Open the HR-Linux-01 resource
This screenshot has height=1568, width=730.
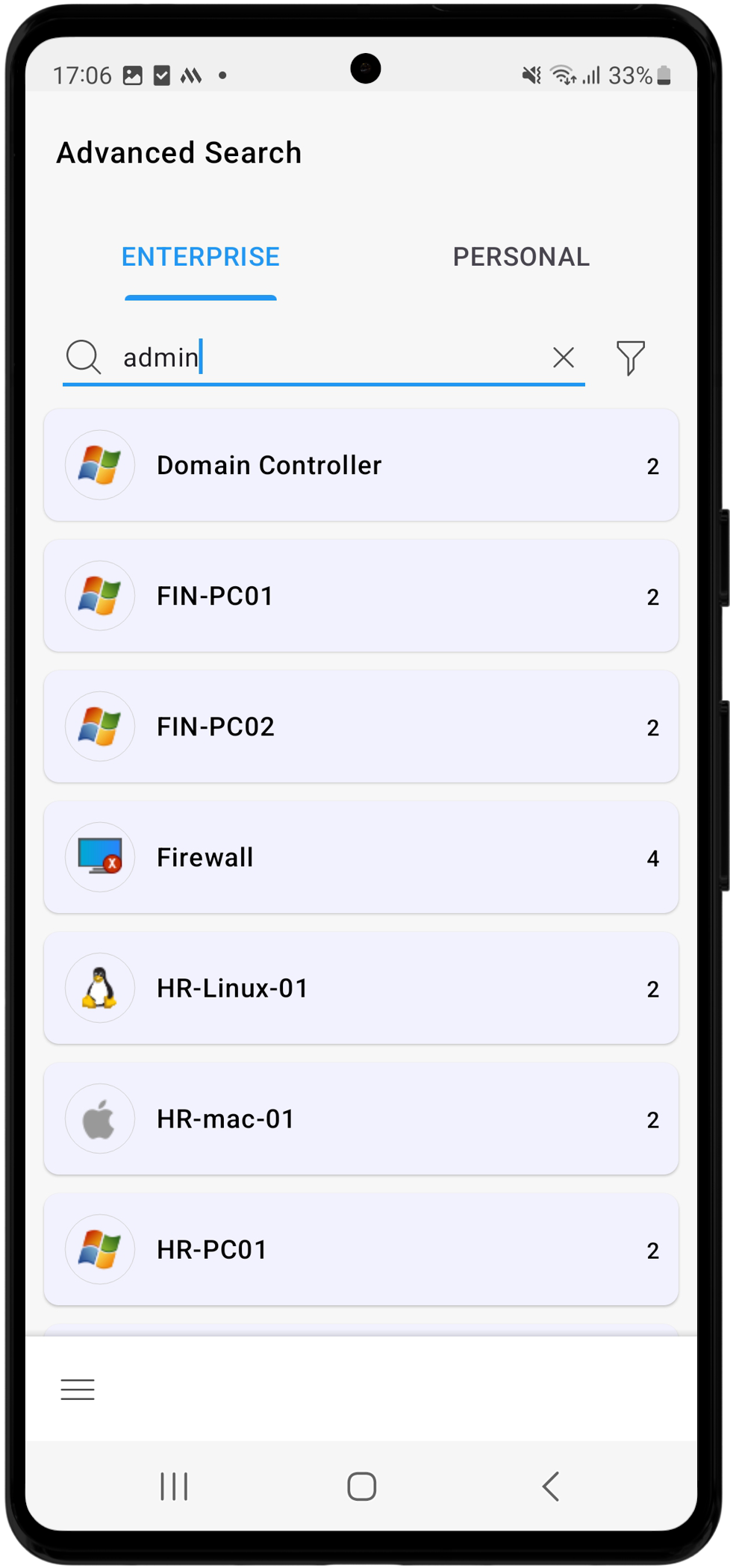click(361, 988)
